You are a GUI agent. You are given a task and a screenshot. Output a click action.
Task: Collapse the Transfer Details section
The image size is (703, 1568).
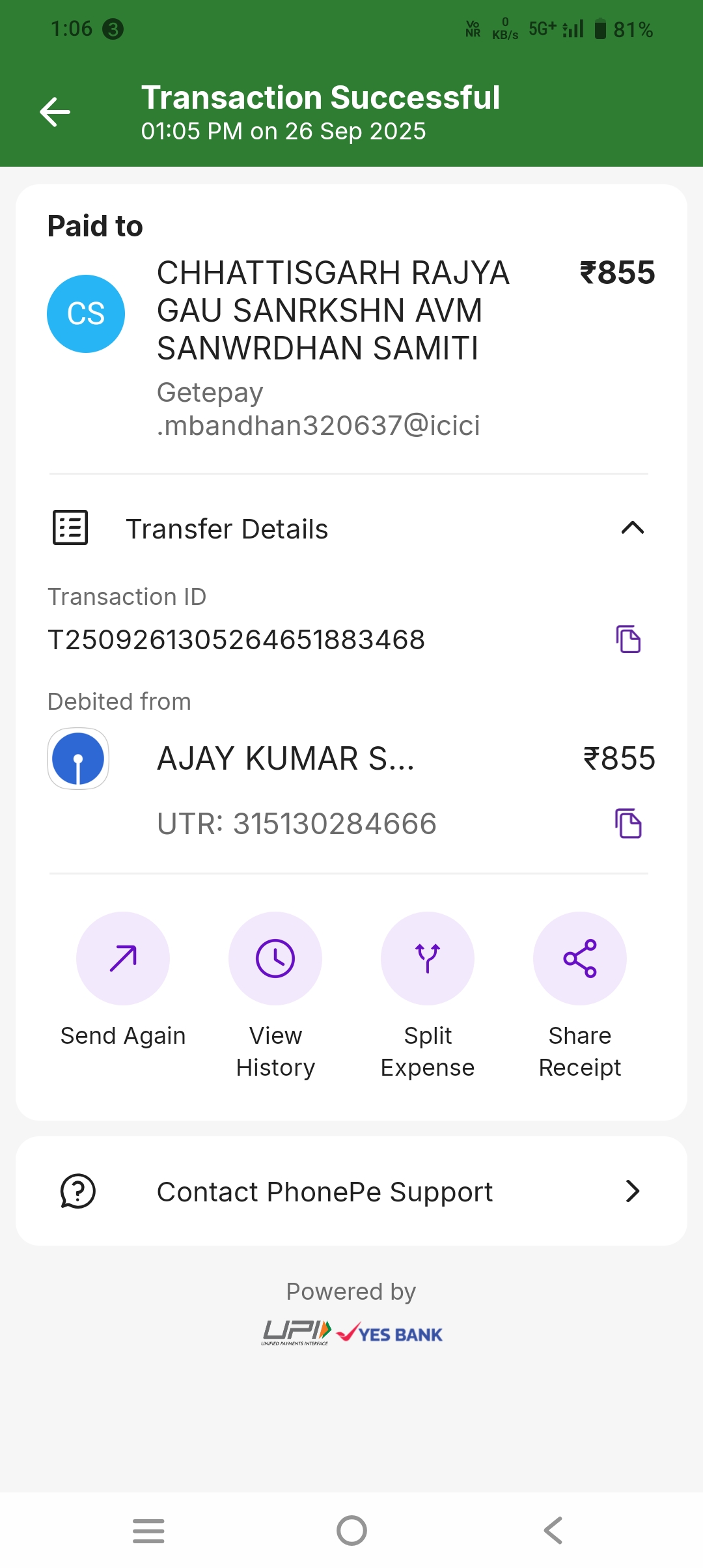pos(632,528)
